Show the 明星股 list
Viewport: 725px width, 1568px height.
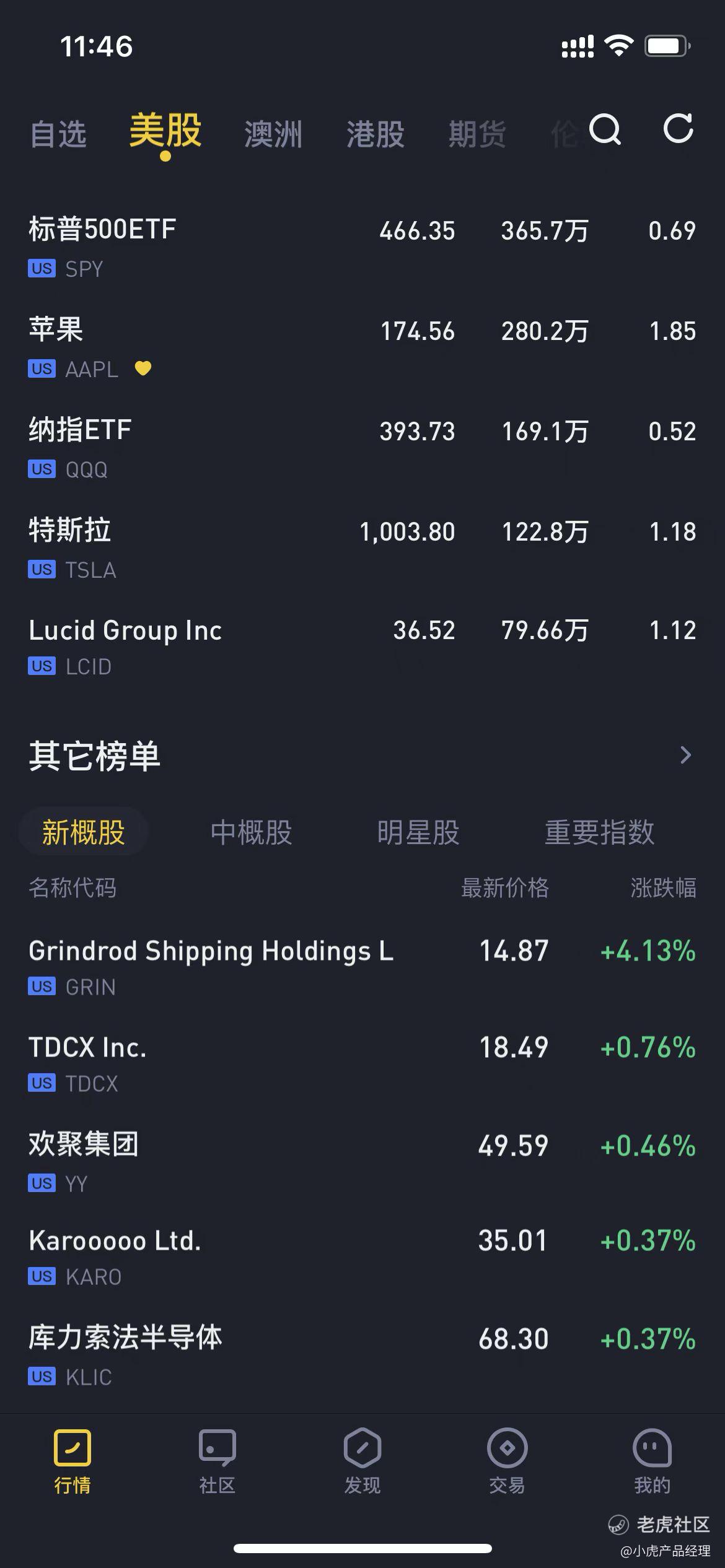pyautogui.click(x=418, y=832)
